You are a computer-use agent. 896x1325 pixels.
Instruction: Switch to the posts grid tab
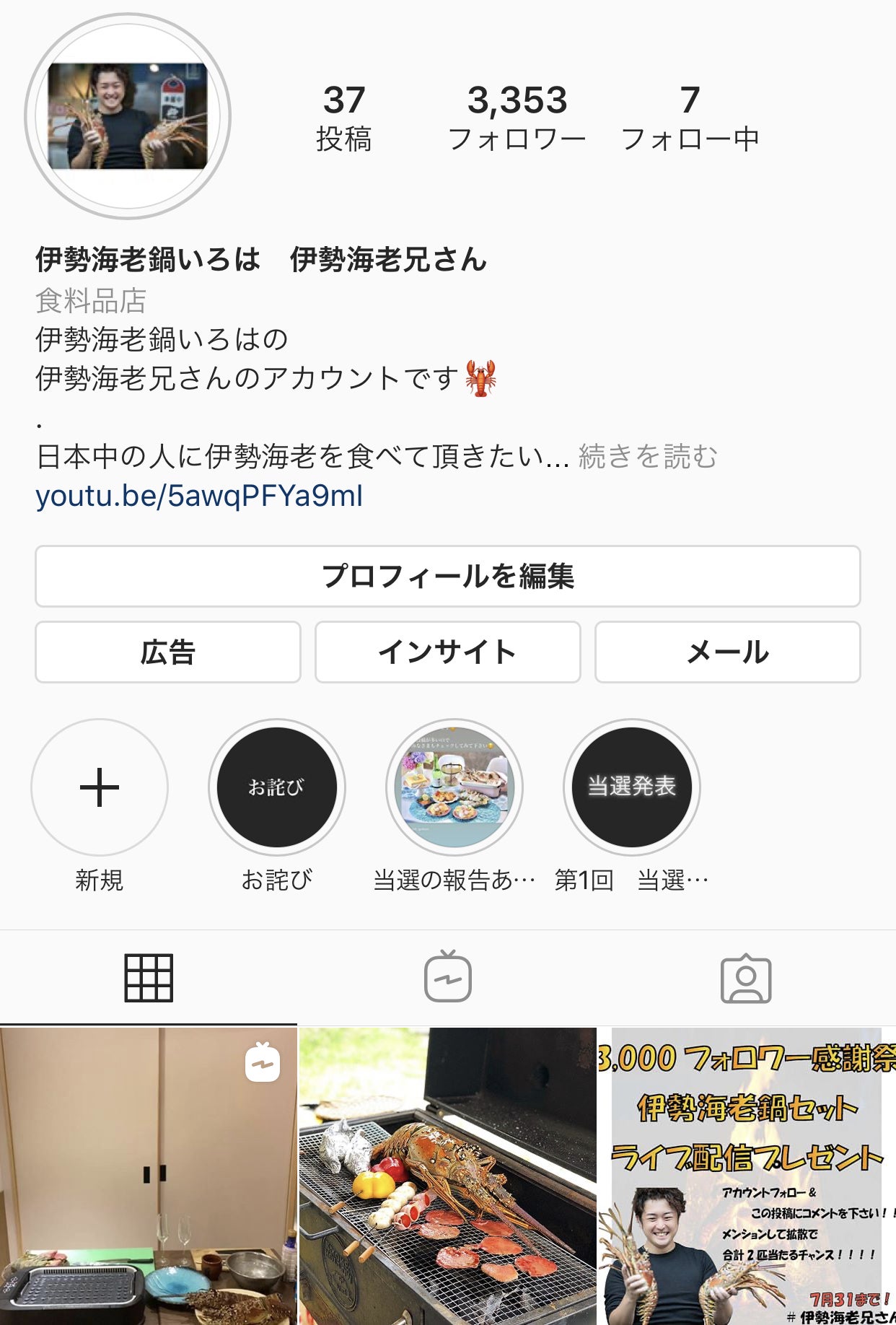(x=149, y=978)
